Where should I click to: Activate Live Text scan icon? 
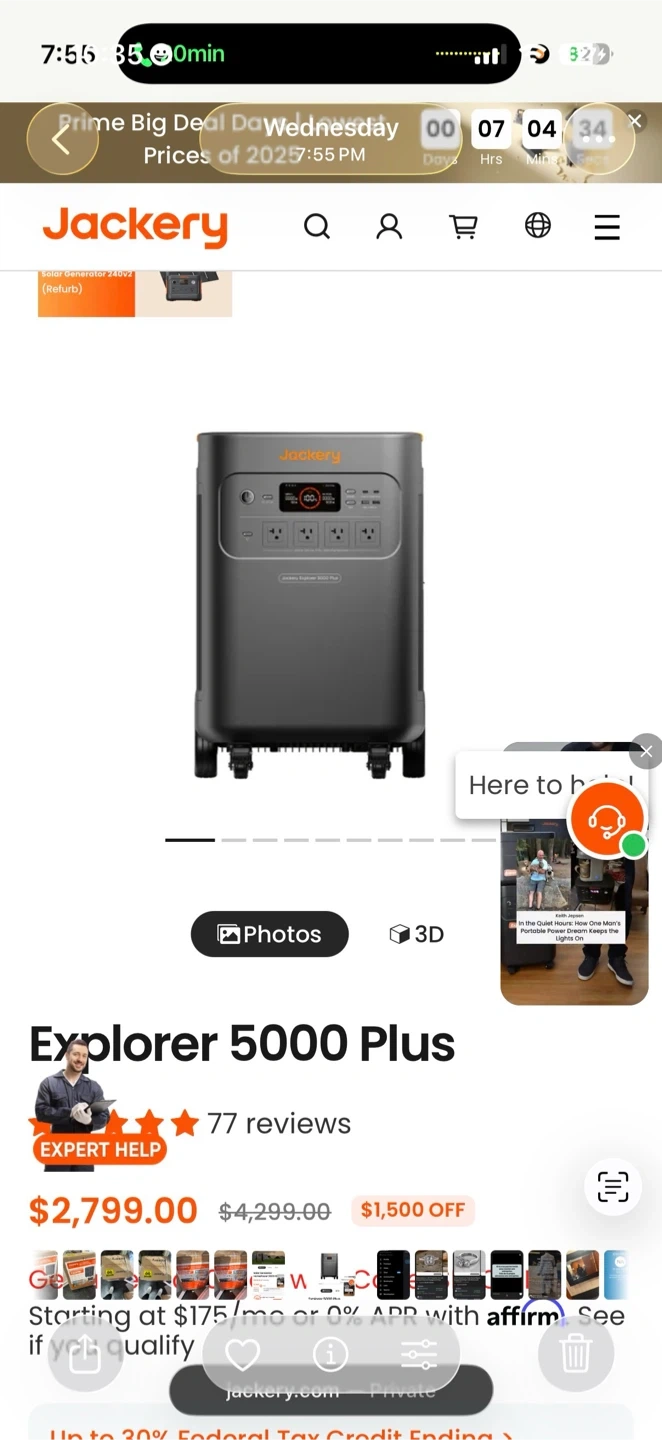click(612, 1187)
